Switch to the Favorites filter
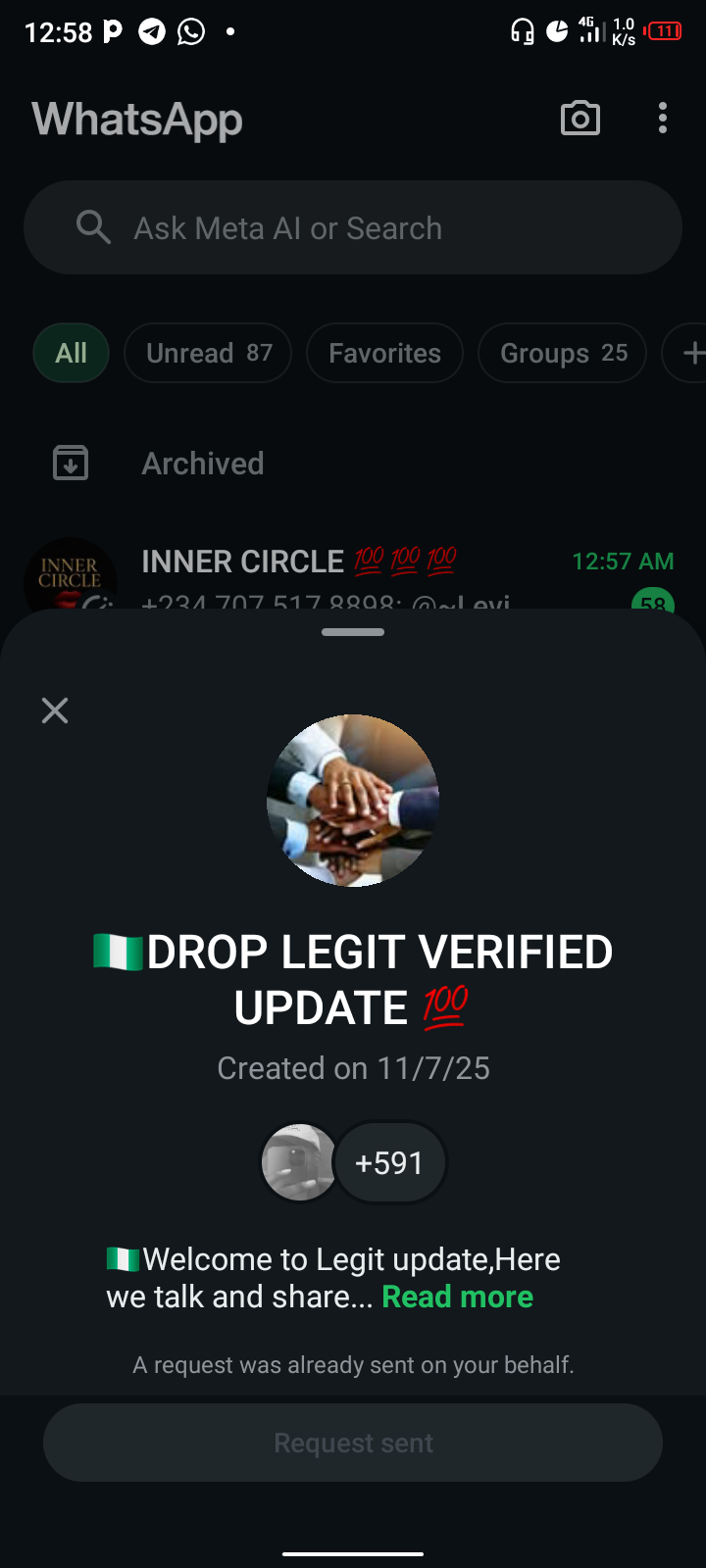The width and height of the screenshot is (706, 1568). pos(384,353)
